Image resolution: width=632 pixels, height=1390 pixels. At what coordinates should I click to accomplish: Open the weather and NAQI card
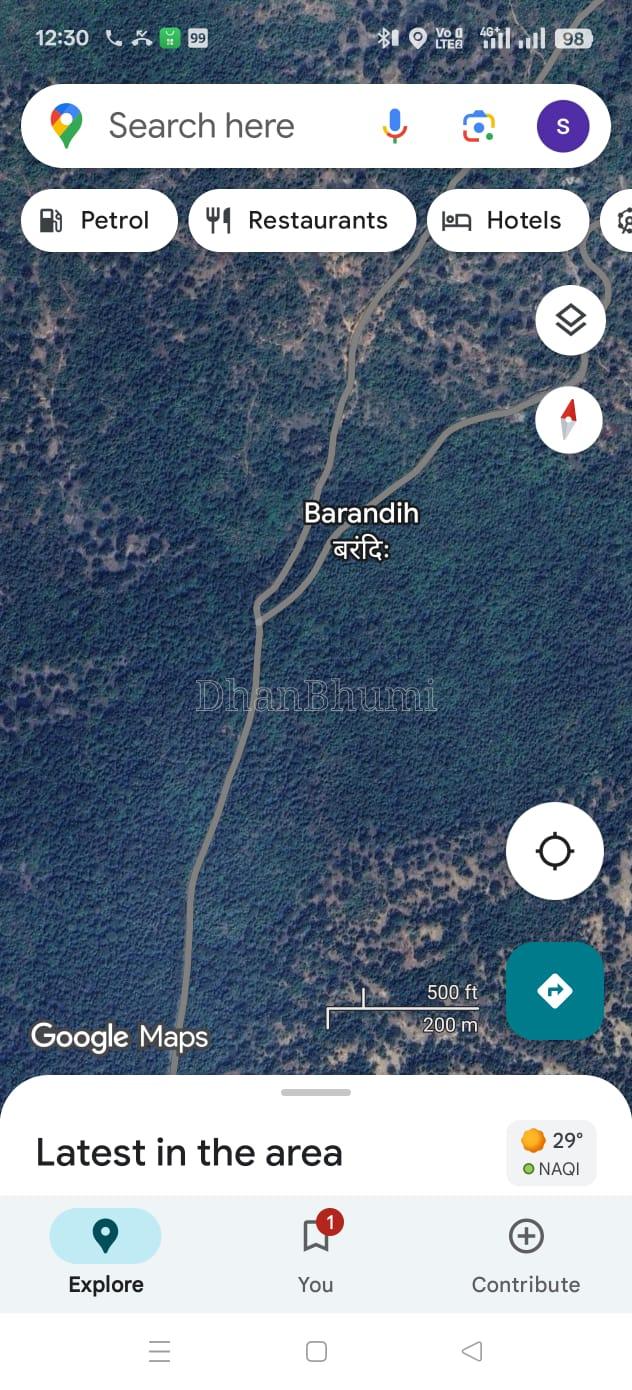[x=552, y=1153]
